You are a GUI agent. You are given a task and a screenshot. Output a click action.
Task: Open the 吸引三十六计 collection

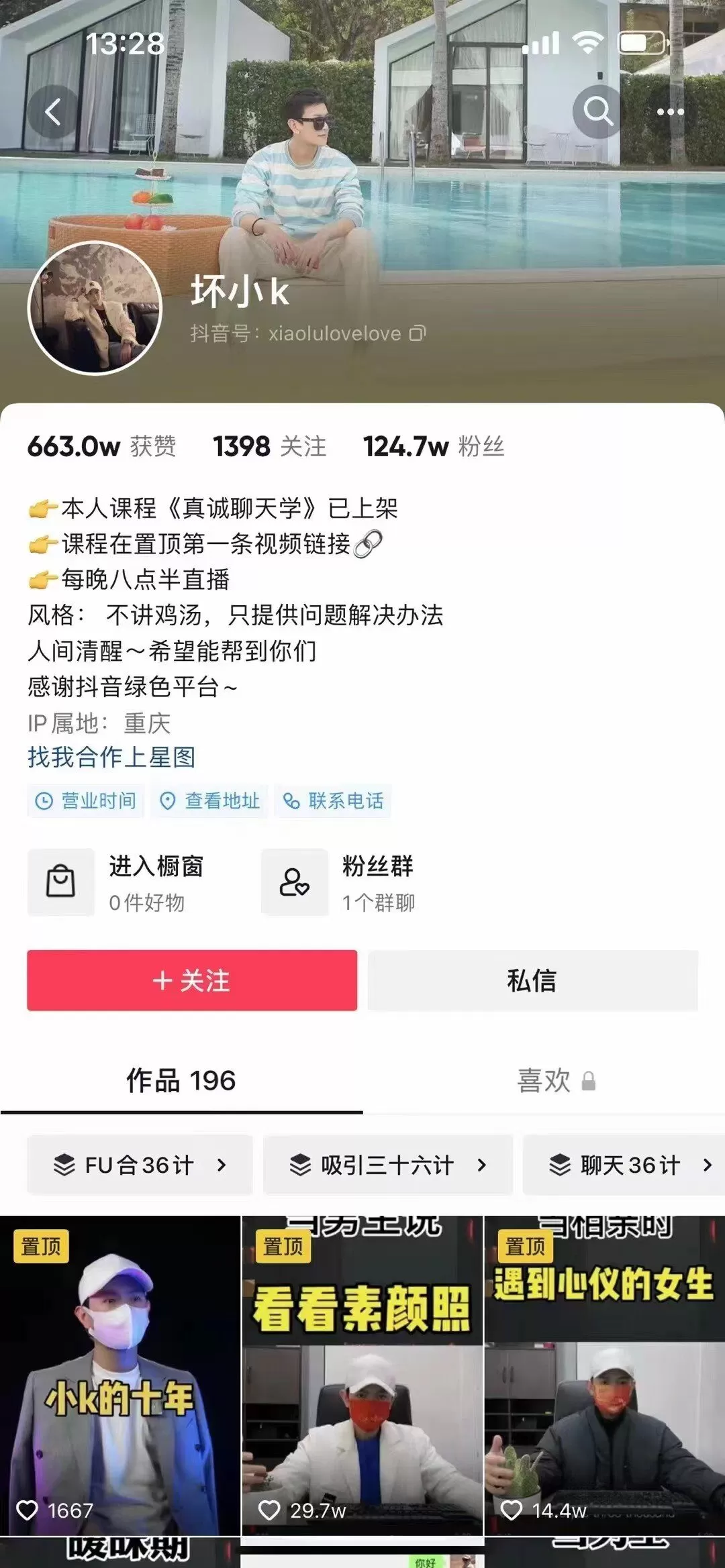tap(387, 1165)
